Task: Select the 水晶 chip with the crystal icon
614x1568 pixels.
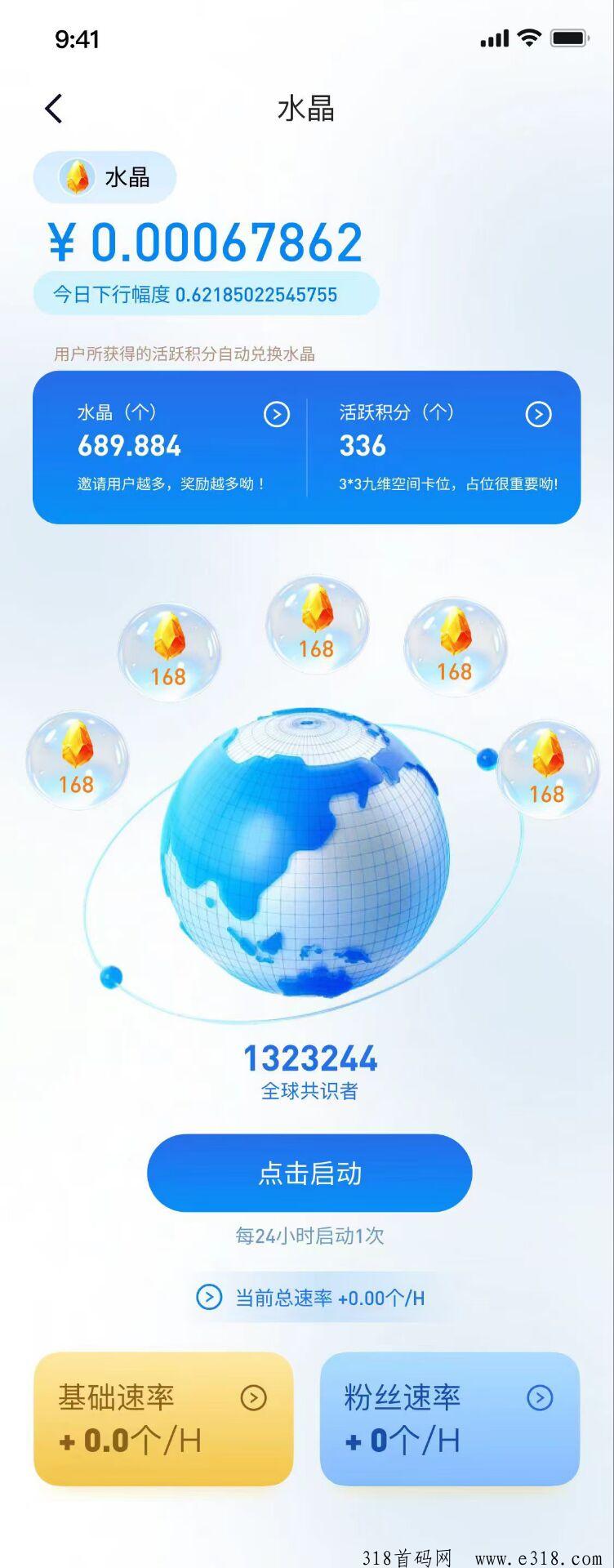Action: pos(105,177)
